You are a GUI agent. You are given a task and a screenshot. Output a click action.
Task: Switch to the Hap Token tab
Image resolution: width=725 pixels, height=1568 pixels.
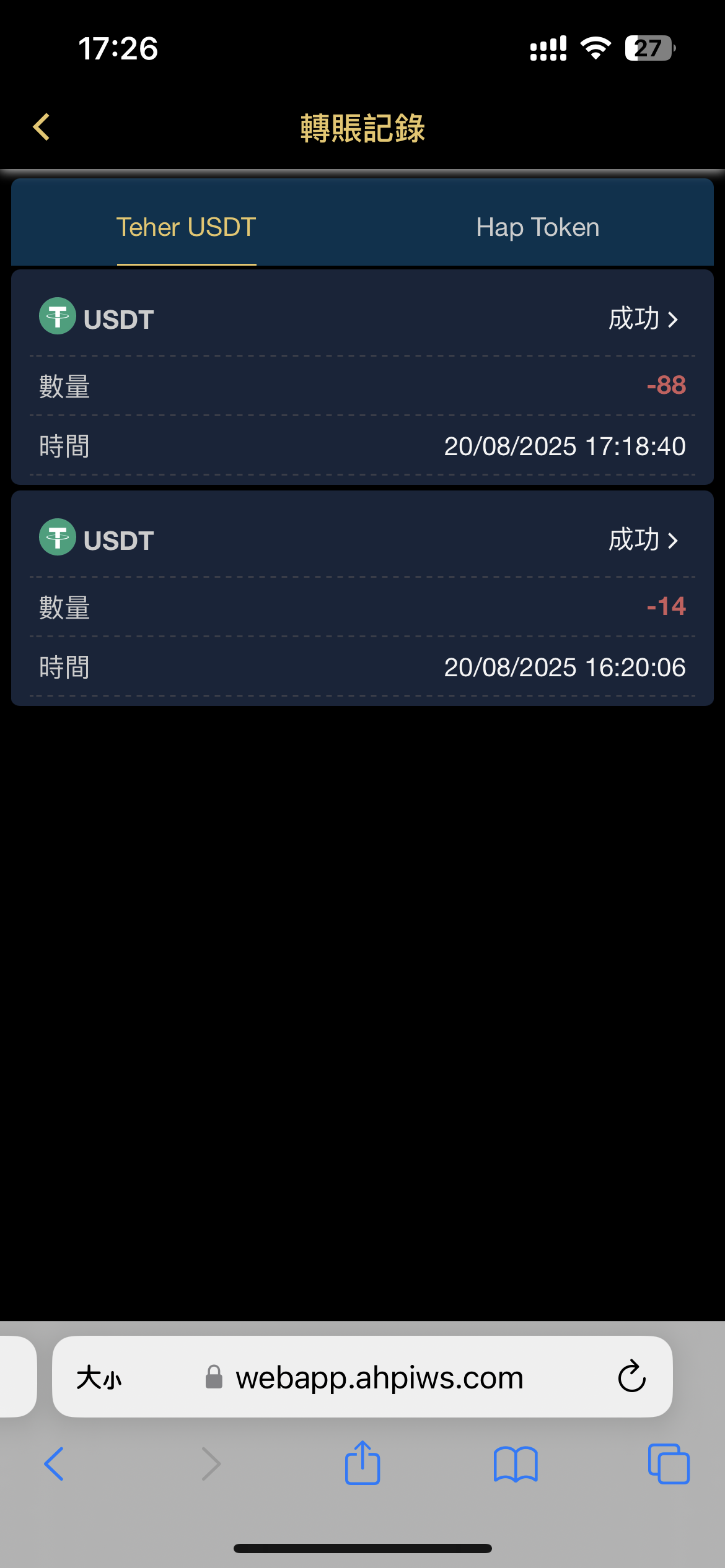click(x=538, y=227)
